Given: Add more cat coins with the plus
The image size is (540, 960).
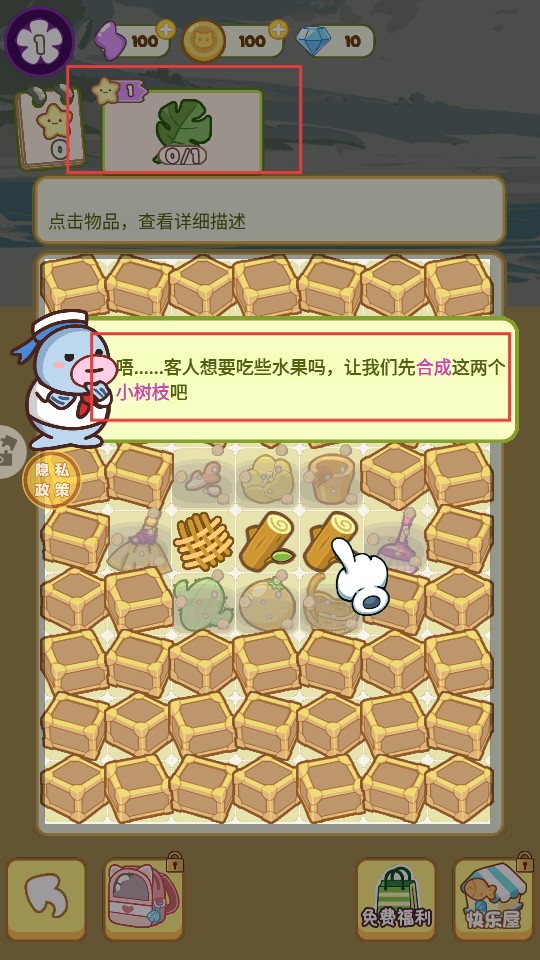Looking at the screenshot, I should [x=278, y=29].
